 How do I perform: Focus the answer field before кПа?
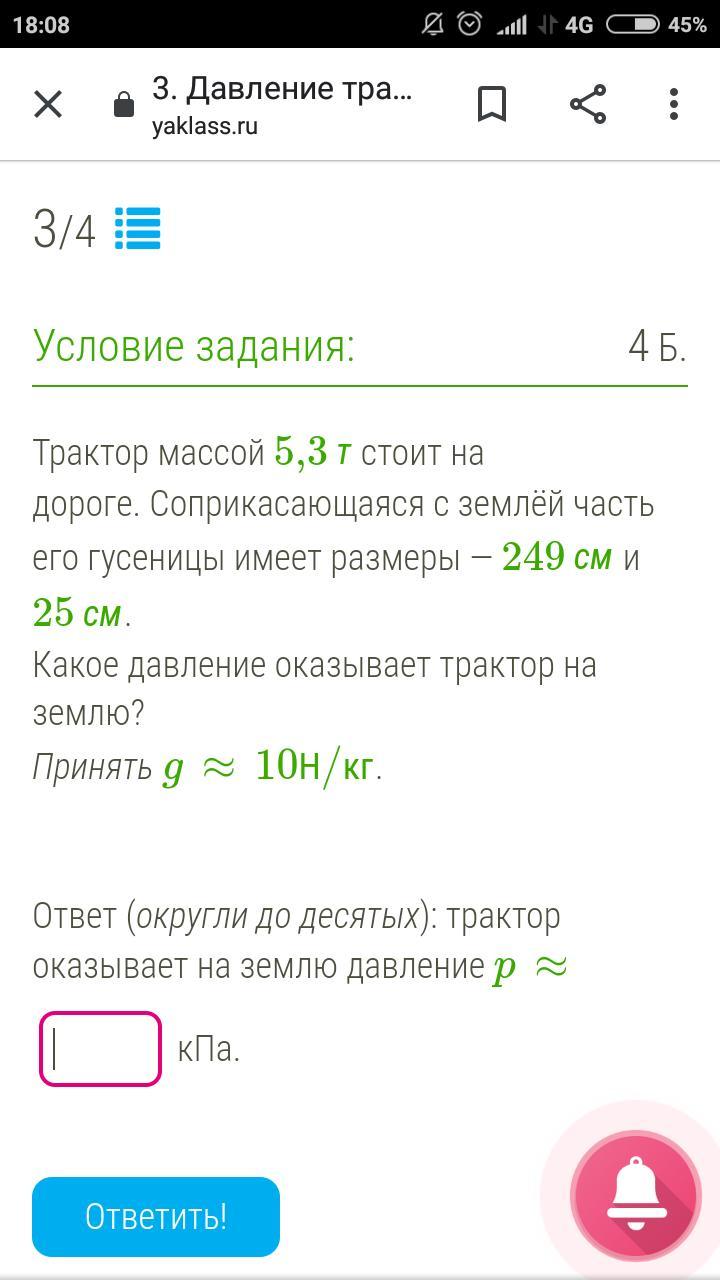click(100, 1049)
